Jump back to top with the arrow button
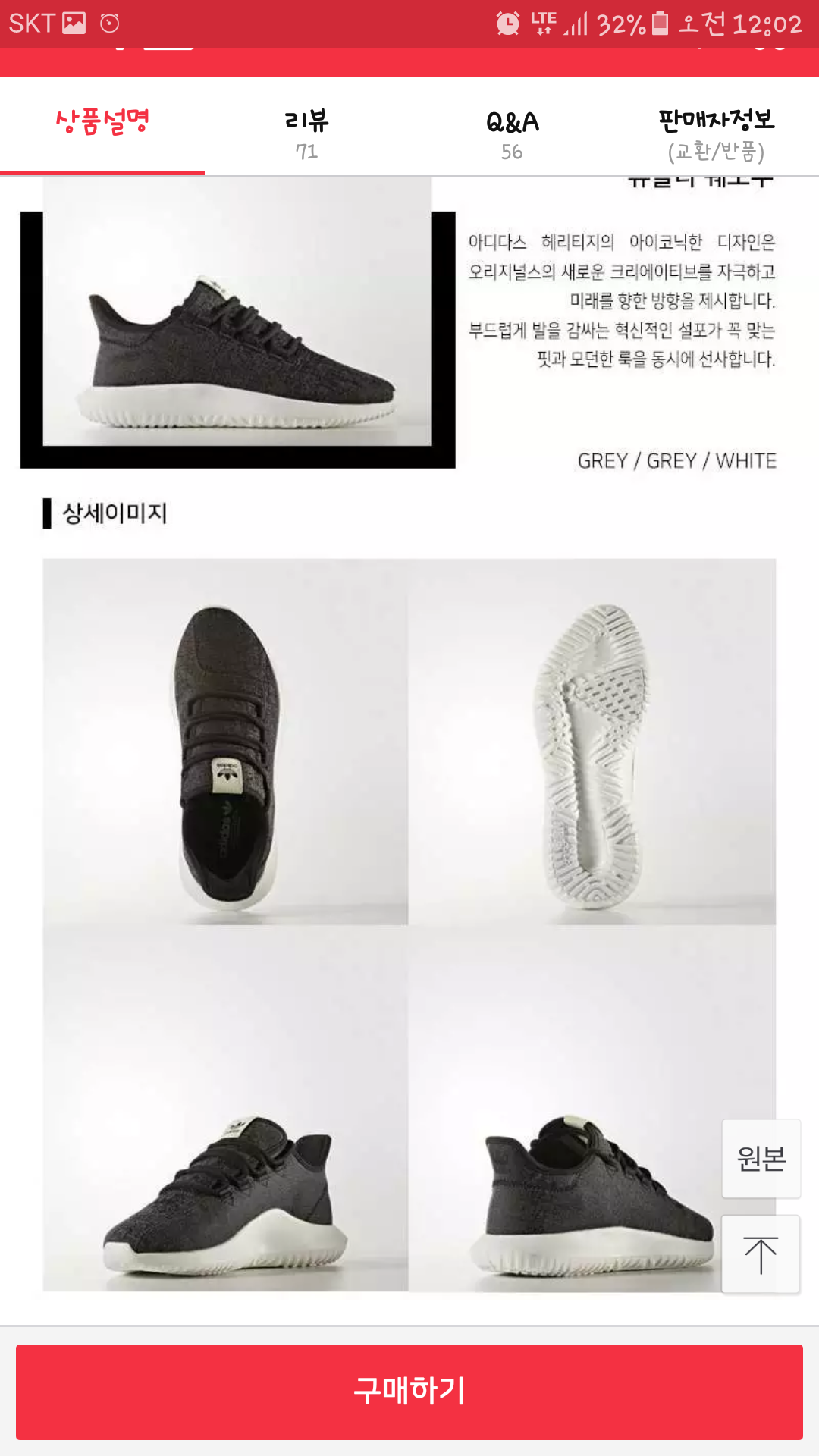The height and width of the screenshot is (1456, 819). coord(761,1254)
